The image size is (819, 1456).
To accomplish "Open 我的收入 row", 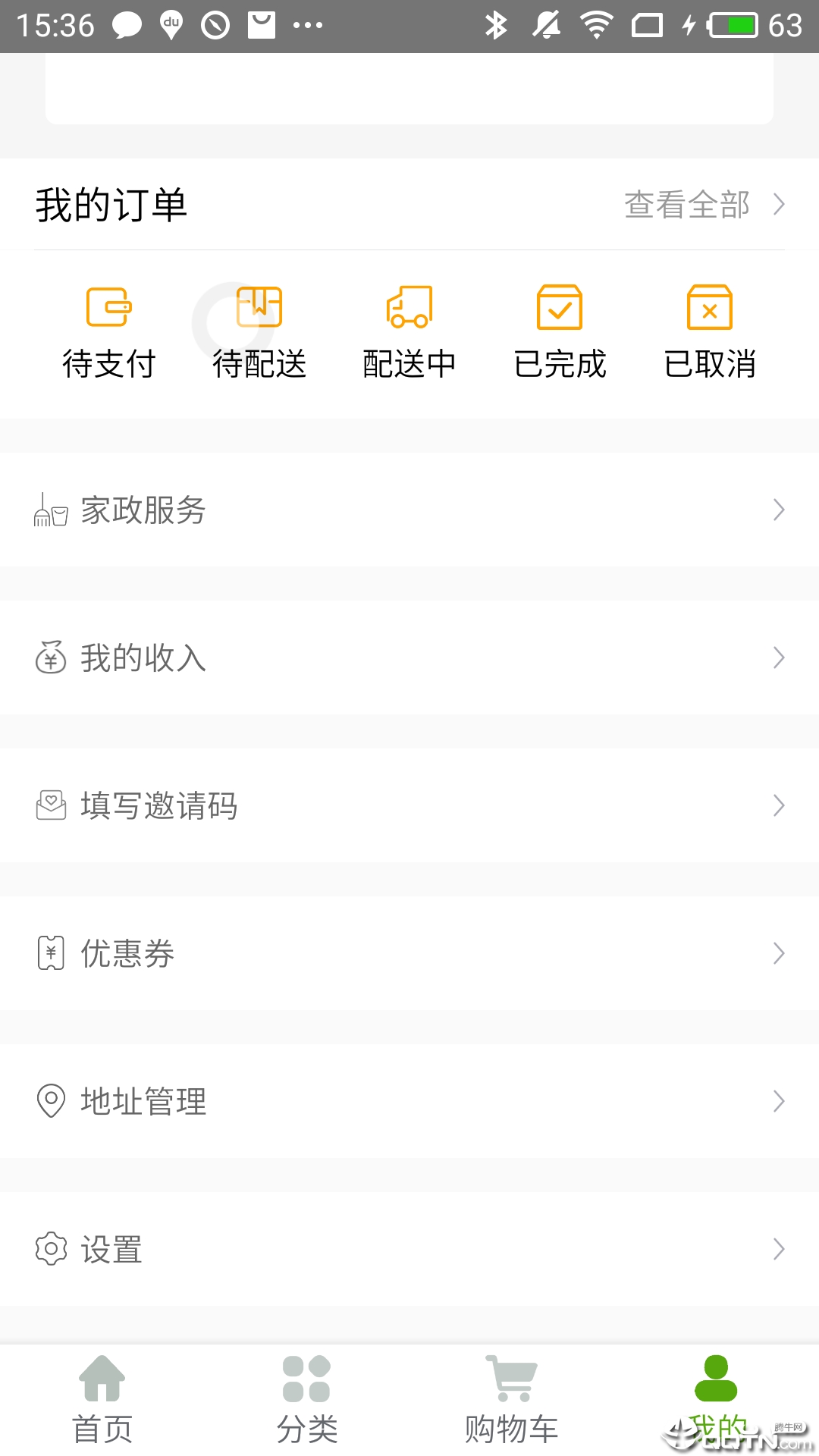I will [409, 657].
